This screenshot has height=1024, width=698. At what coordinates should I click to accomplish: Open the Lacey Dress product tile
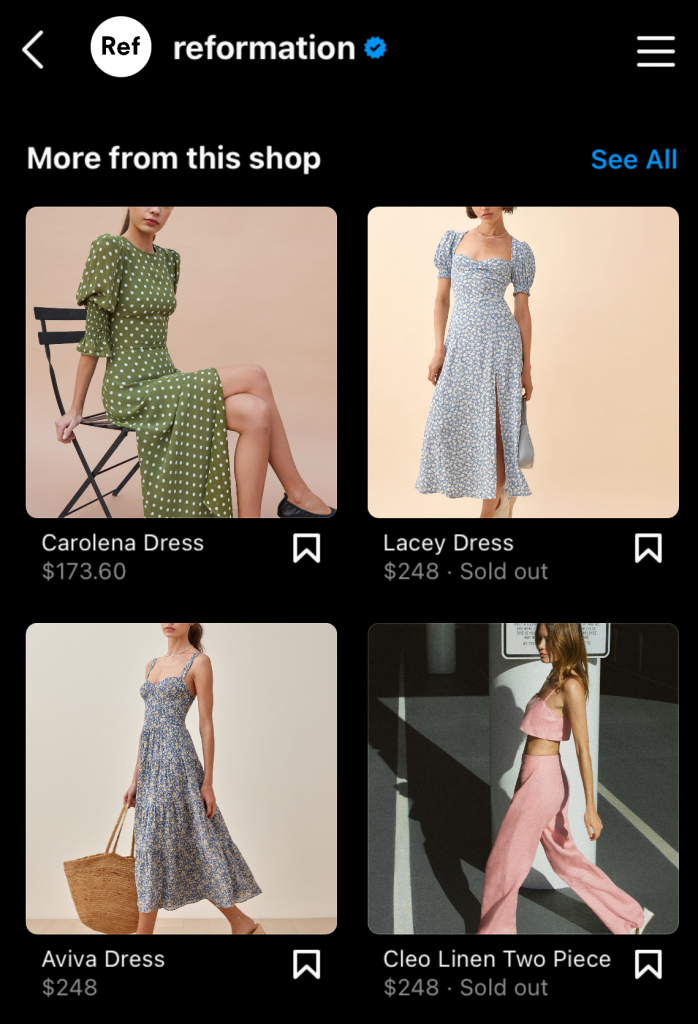(523, 362)
